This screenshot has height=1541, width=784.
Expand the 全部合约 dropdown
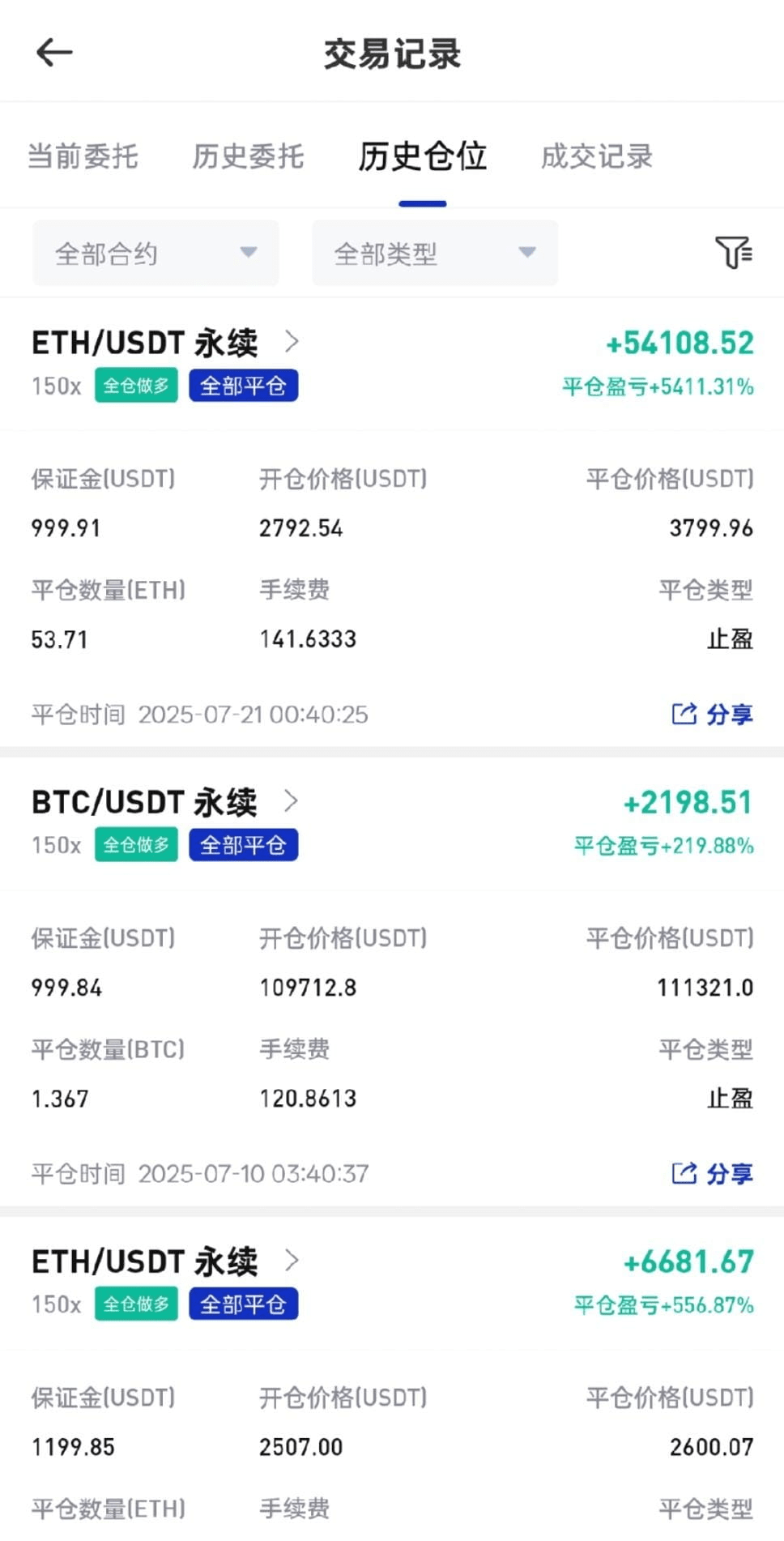point(156,254)
